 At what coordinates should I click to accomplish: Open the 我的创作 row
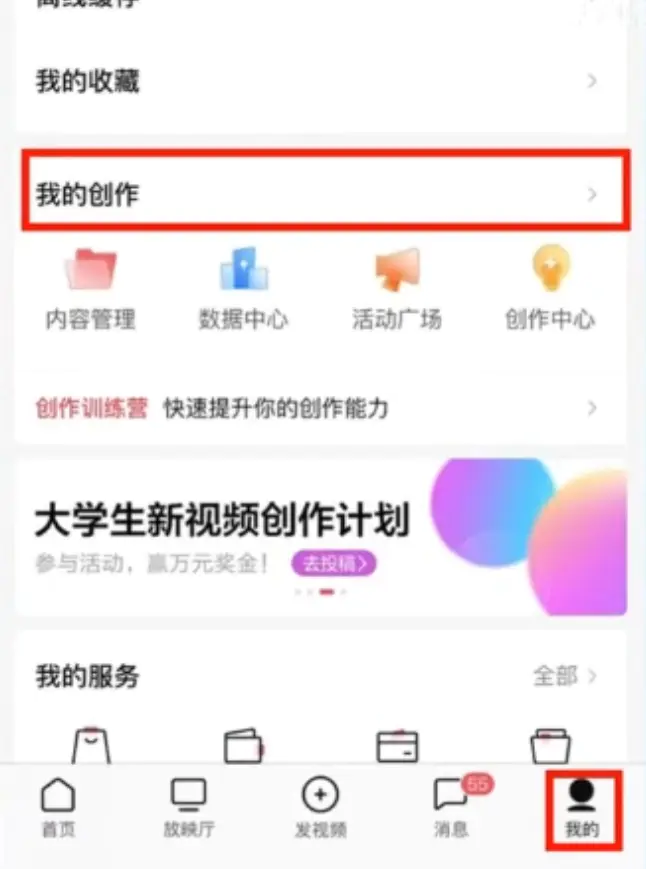[x=320, y=194]
